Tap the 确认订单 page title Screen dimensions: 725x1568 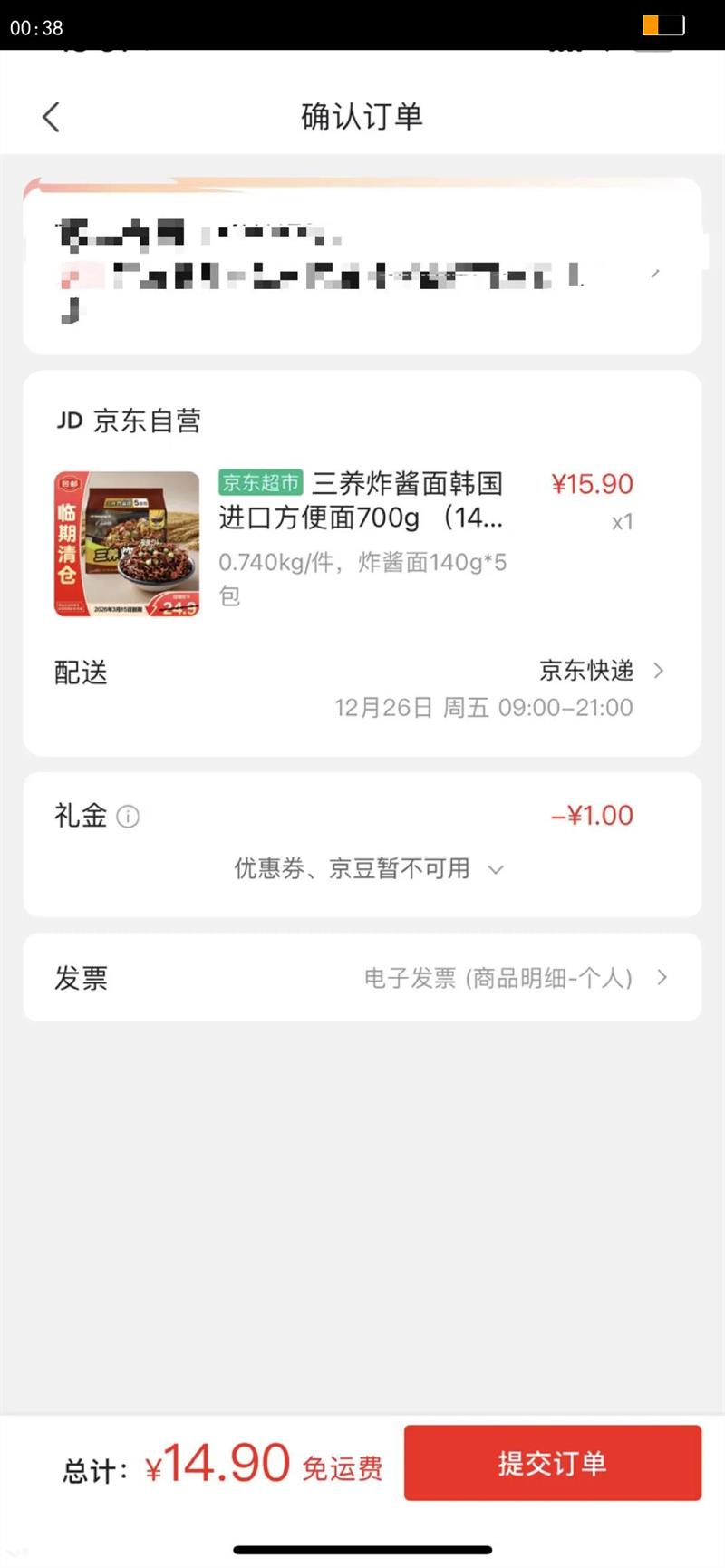pyautogui.click(x=362, y=116)
